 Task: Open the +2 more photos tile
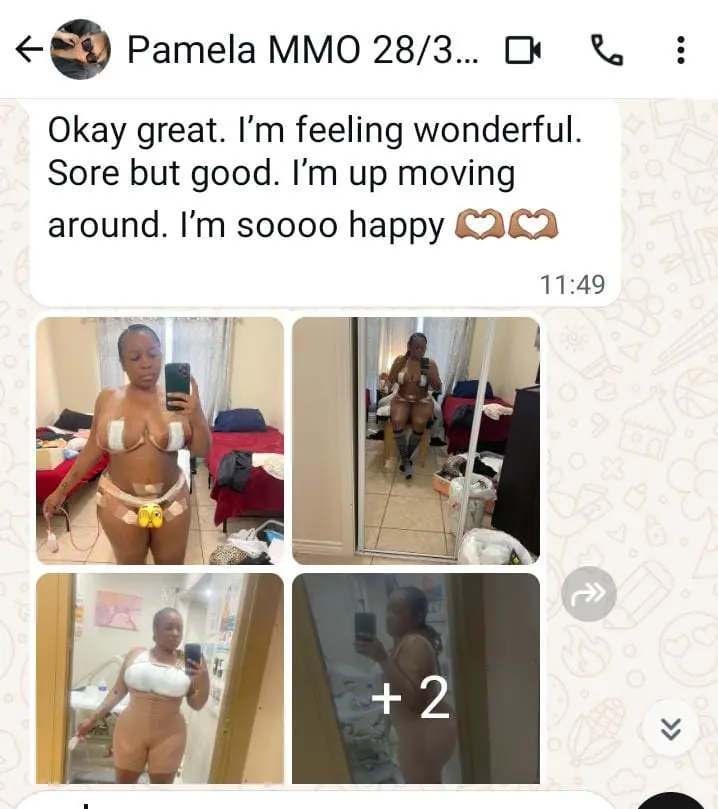point(415,677)
